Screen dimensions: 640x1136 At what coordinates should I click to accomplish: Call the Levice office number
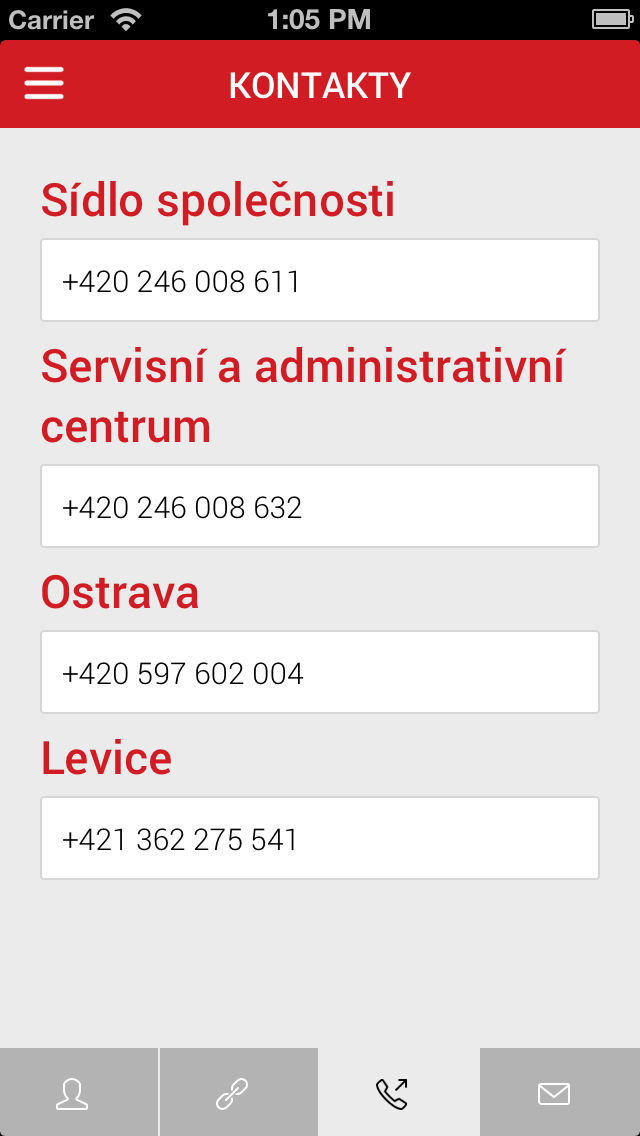coord(320,838)
